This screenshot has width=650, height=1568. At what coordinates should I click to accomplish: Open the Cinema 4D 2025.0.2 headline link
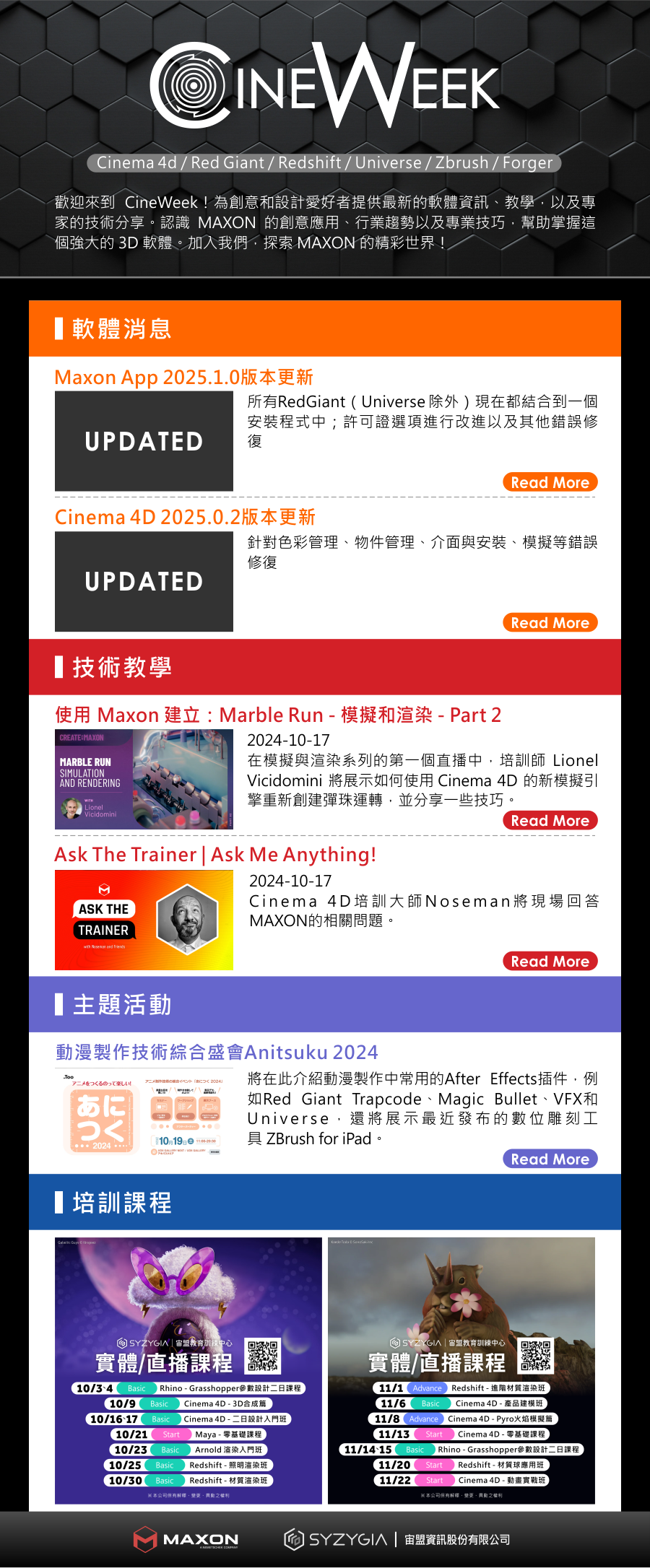coord(185,518)
